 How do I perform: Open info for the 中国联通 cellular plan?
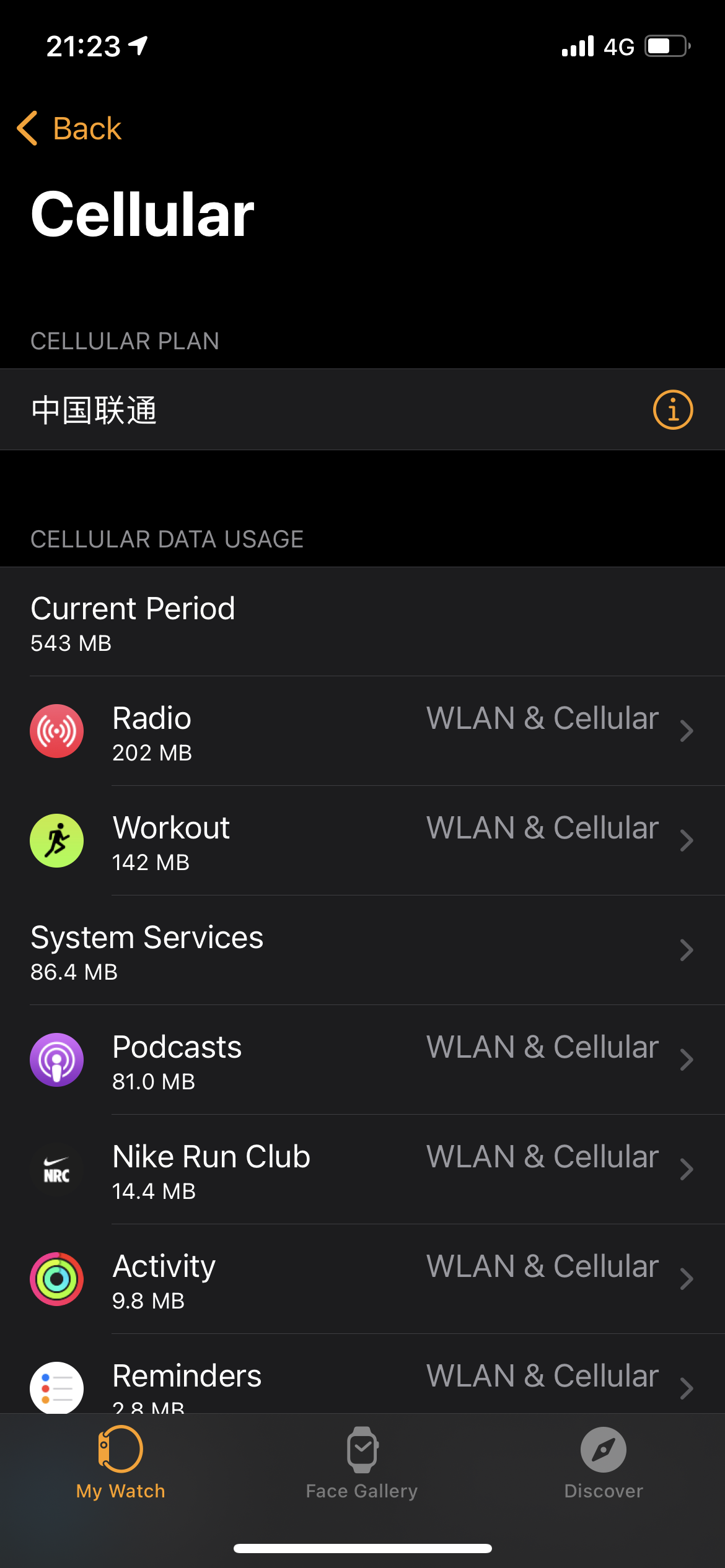coord(672,409)
